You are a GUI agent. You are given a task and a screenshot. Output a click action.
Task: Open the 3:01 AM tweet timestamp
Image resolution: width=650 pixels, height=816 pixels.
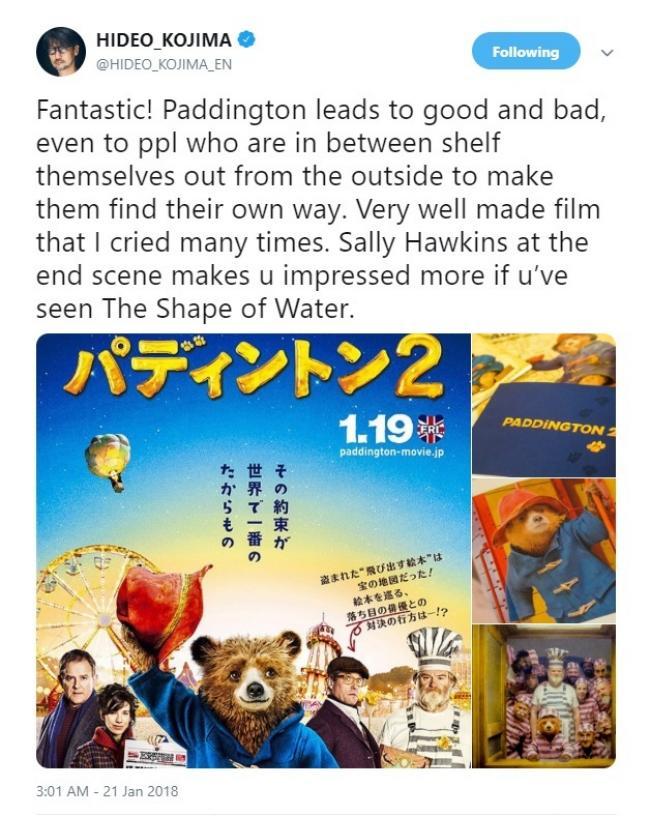point(105,791)
